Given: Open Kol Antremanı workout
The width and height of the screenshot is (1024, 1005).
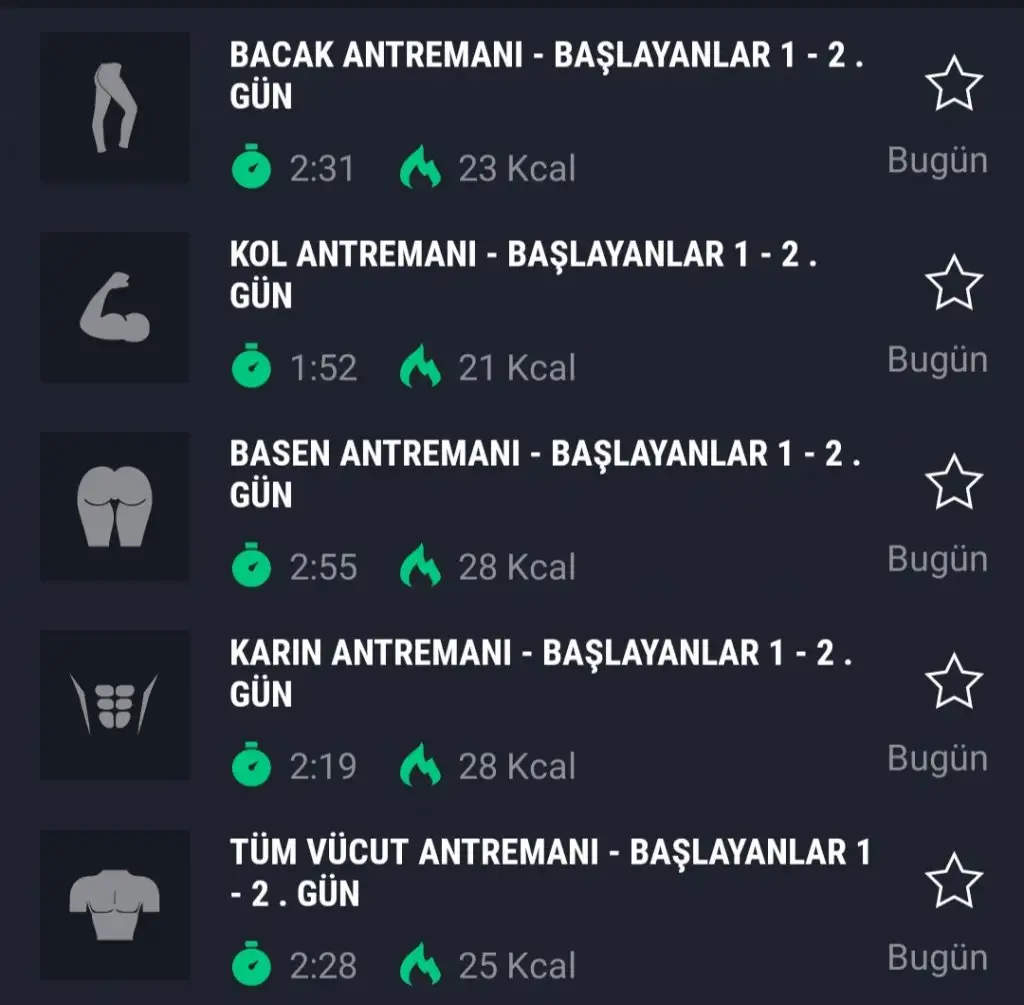Looking at the screenshot, I should tap(523, 275).
